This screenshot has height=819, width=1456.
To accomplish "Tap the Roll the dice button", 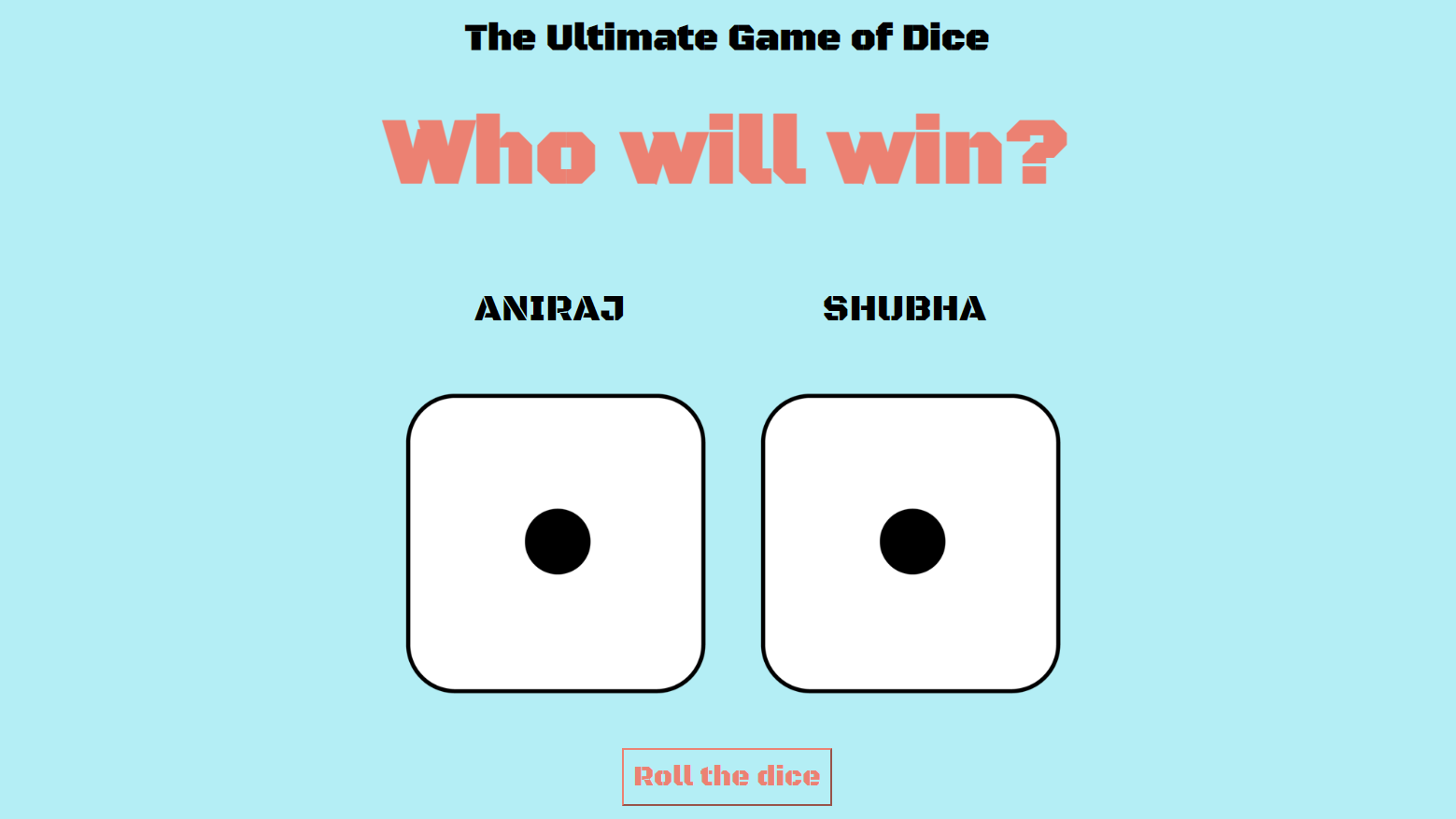I will click(x=727, y=776).
